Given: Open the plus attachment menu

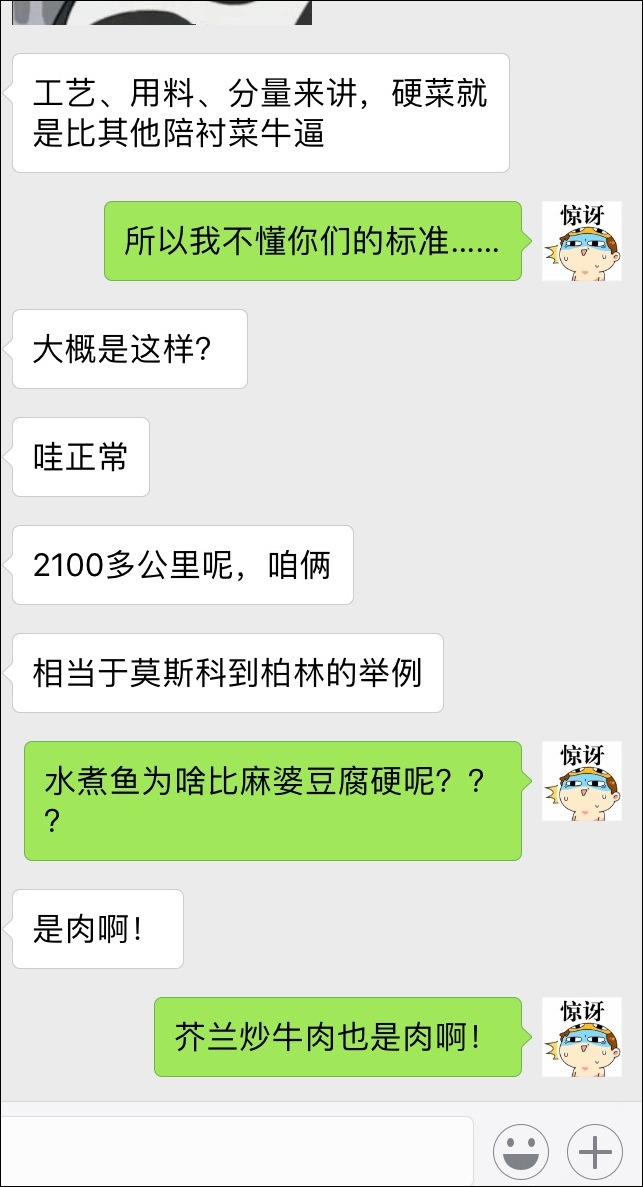Looking at the screenshot, I should (x=595, y=1152).
